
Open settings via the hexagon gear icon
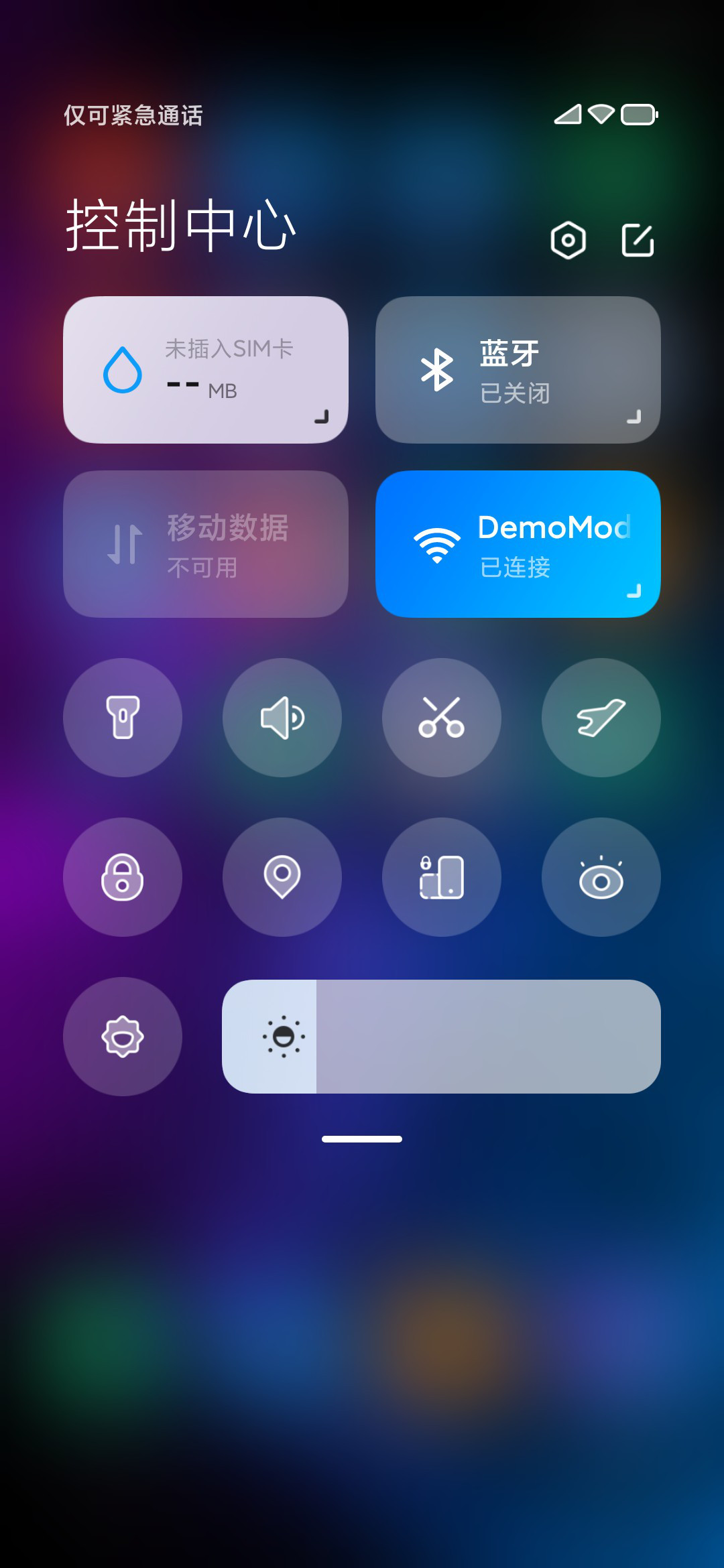point(568,240)
